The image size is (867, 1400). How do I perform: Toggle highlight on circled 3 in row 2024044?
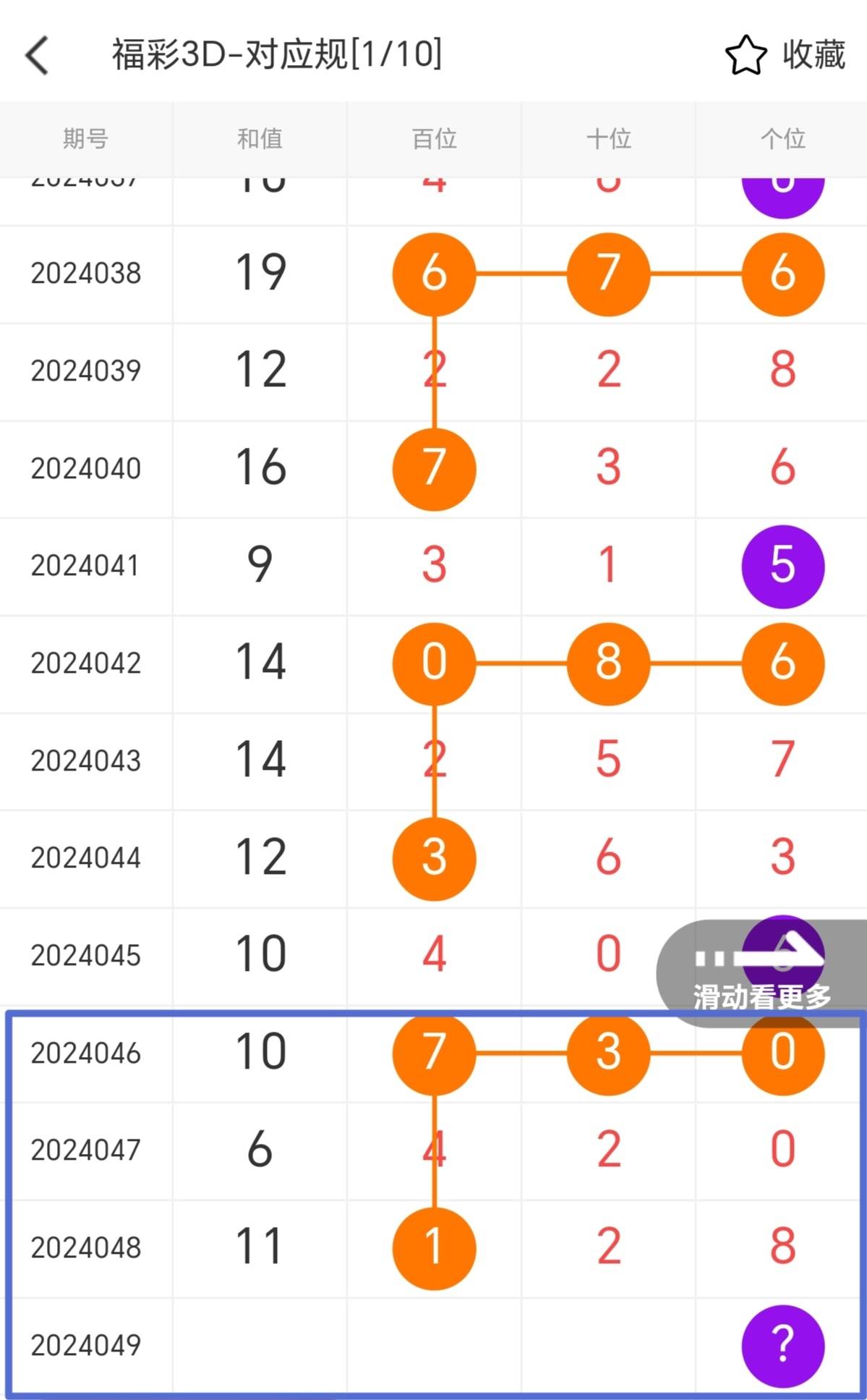point(433,859)
